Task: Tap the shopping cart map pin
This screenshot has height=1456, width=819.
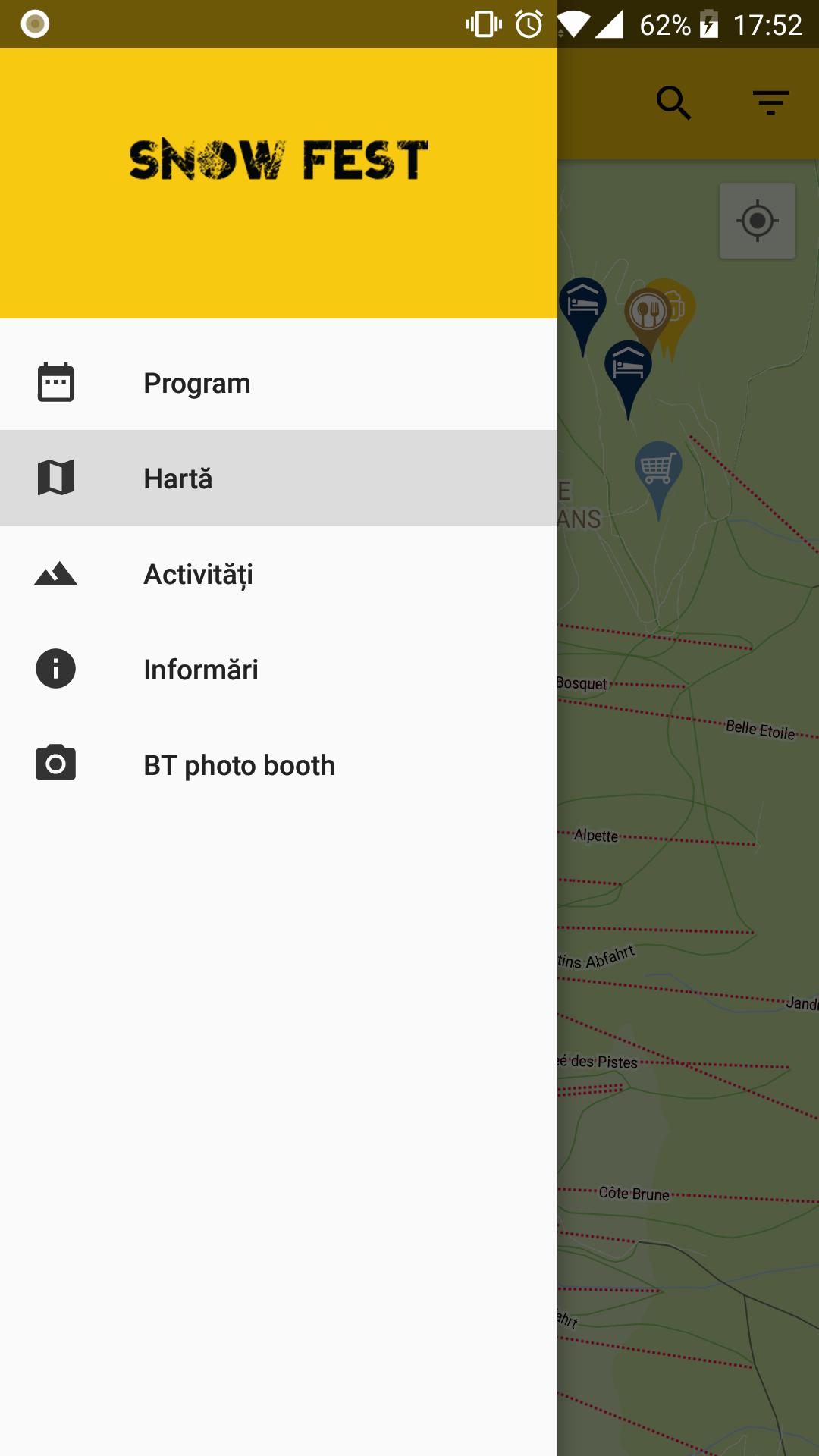Action: coord(657,469)
